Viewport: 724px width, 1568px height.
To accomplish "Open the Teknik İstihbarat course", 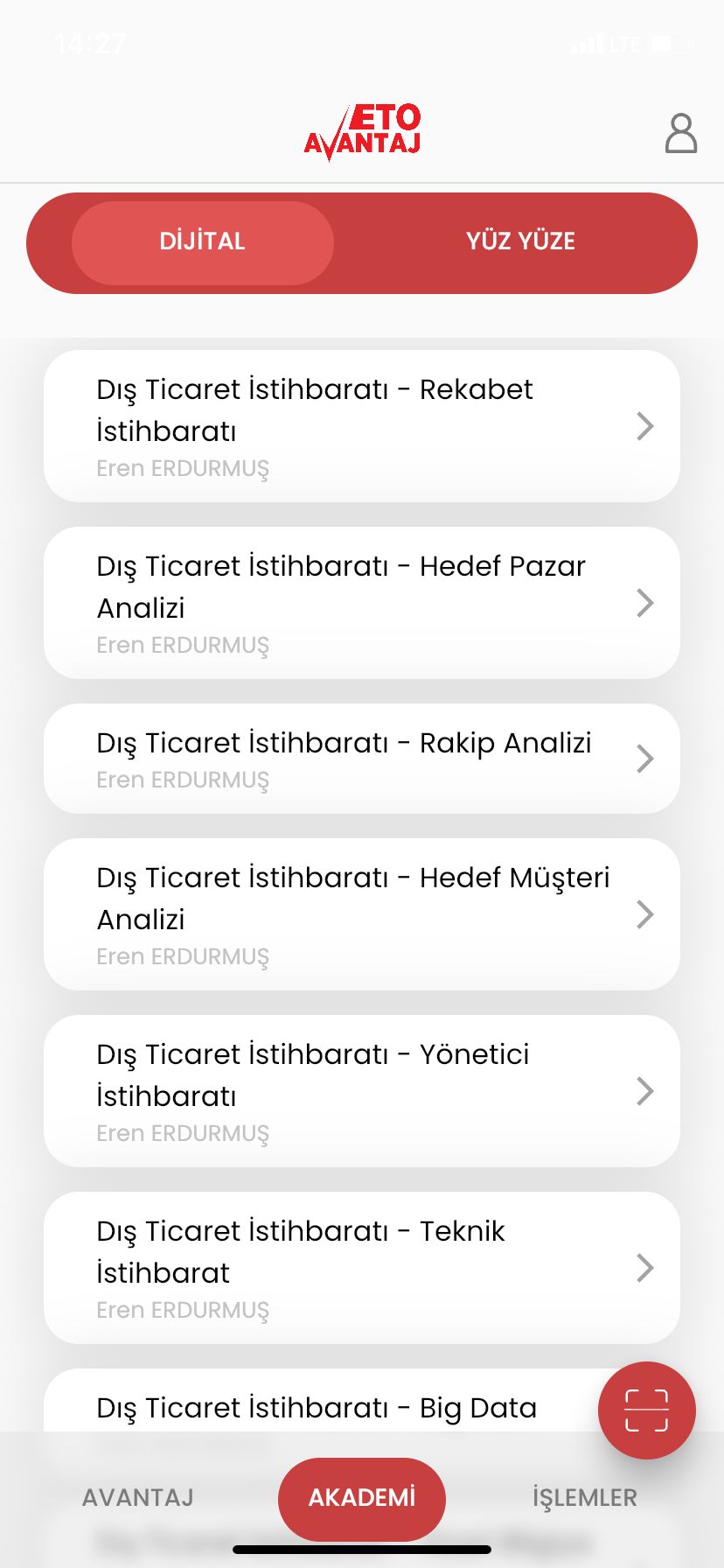I will coord(362,1268).
